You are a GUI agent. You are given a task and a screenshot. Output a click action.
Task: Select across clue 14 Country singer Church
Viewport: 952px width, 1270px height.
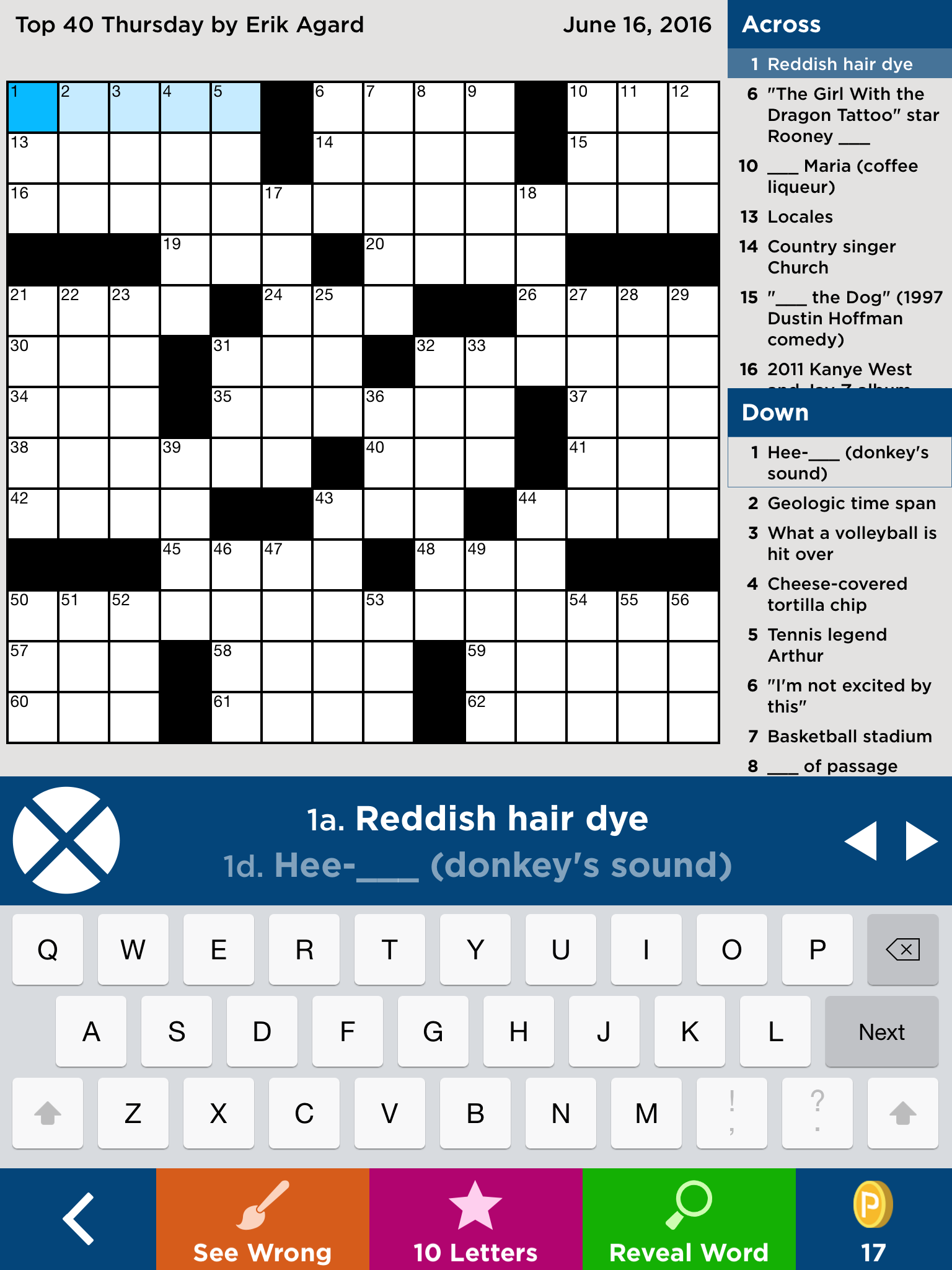831,257
